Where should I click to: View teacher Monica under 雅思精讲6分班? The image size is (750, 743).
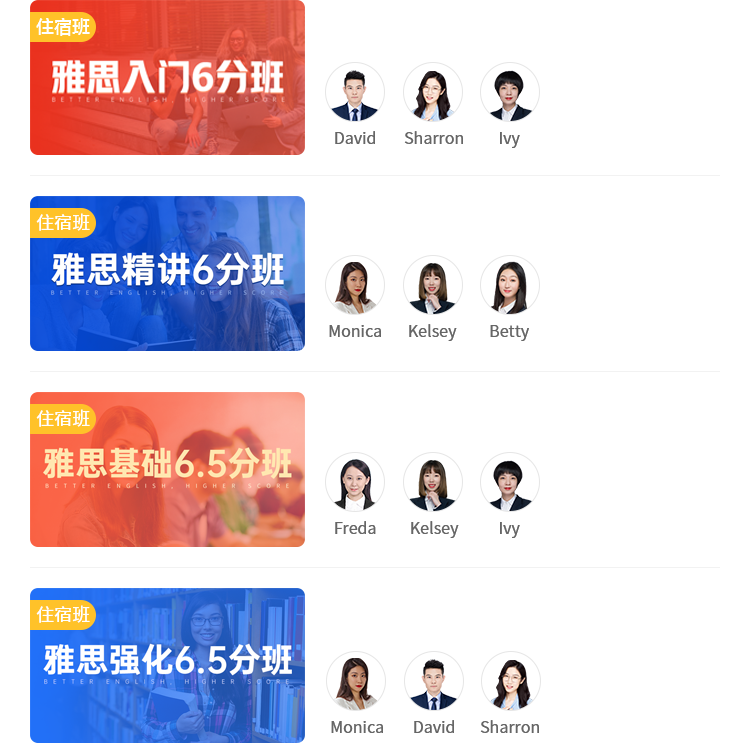pos(355,286)
